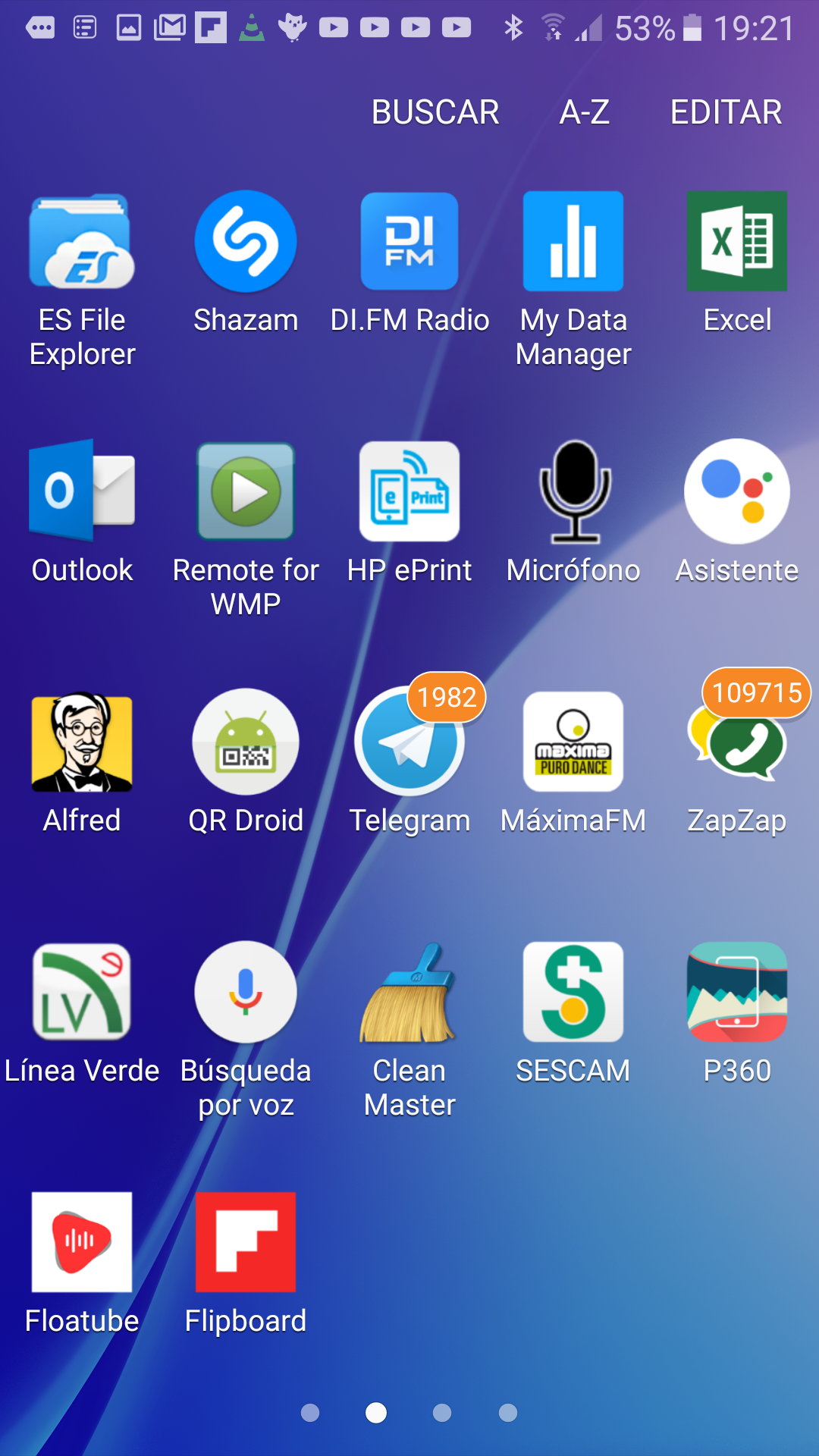Image resolution: width=819 pixels, height=1456 pixels.
Task: Launch Floatube
Action: (82, 1242)
